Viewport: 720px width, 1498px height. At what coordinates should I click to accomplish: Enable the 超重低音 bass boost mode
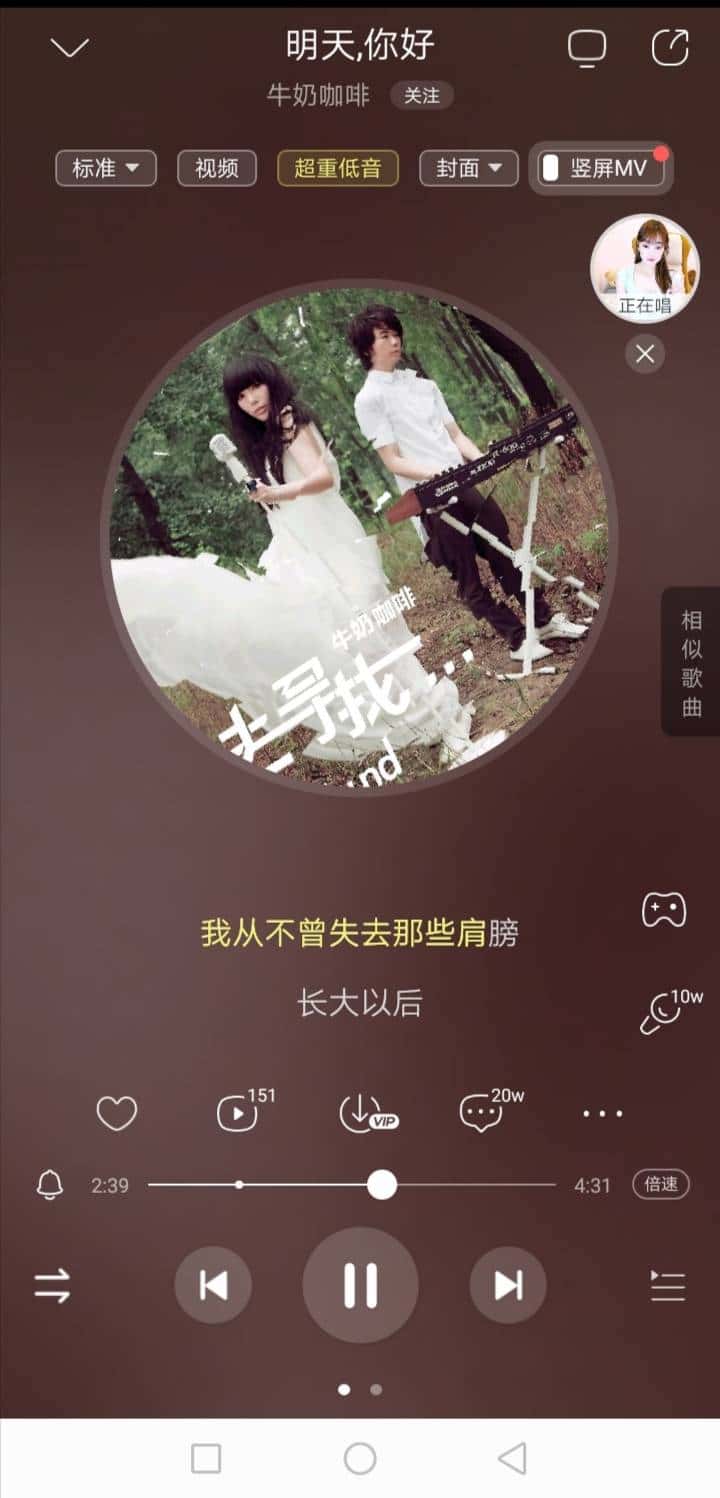[x=338, y=168]
